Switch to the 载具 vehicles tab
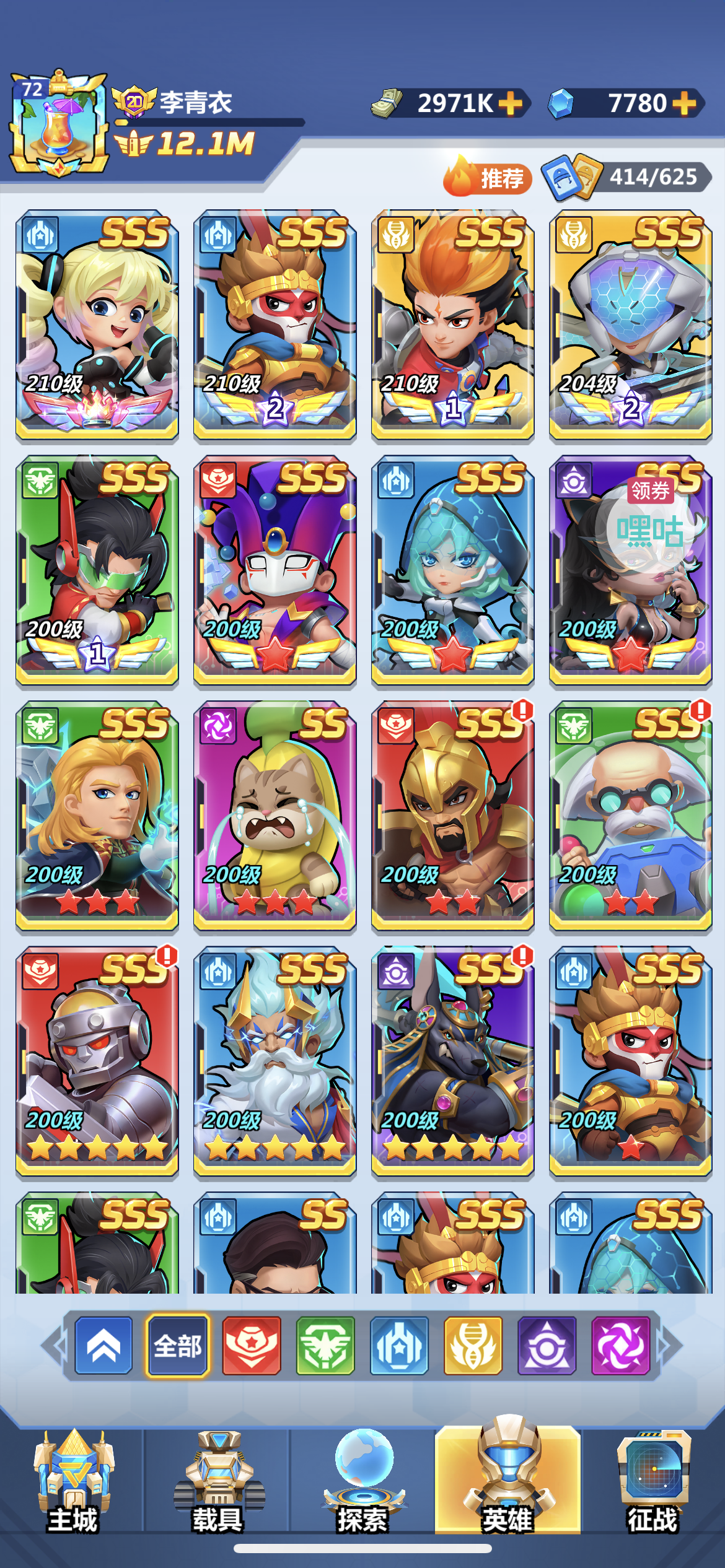 [218, 1482]
